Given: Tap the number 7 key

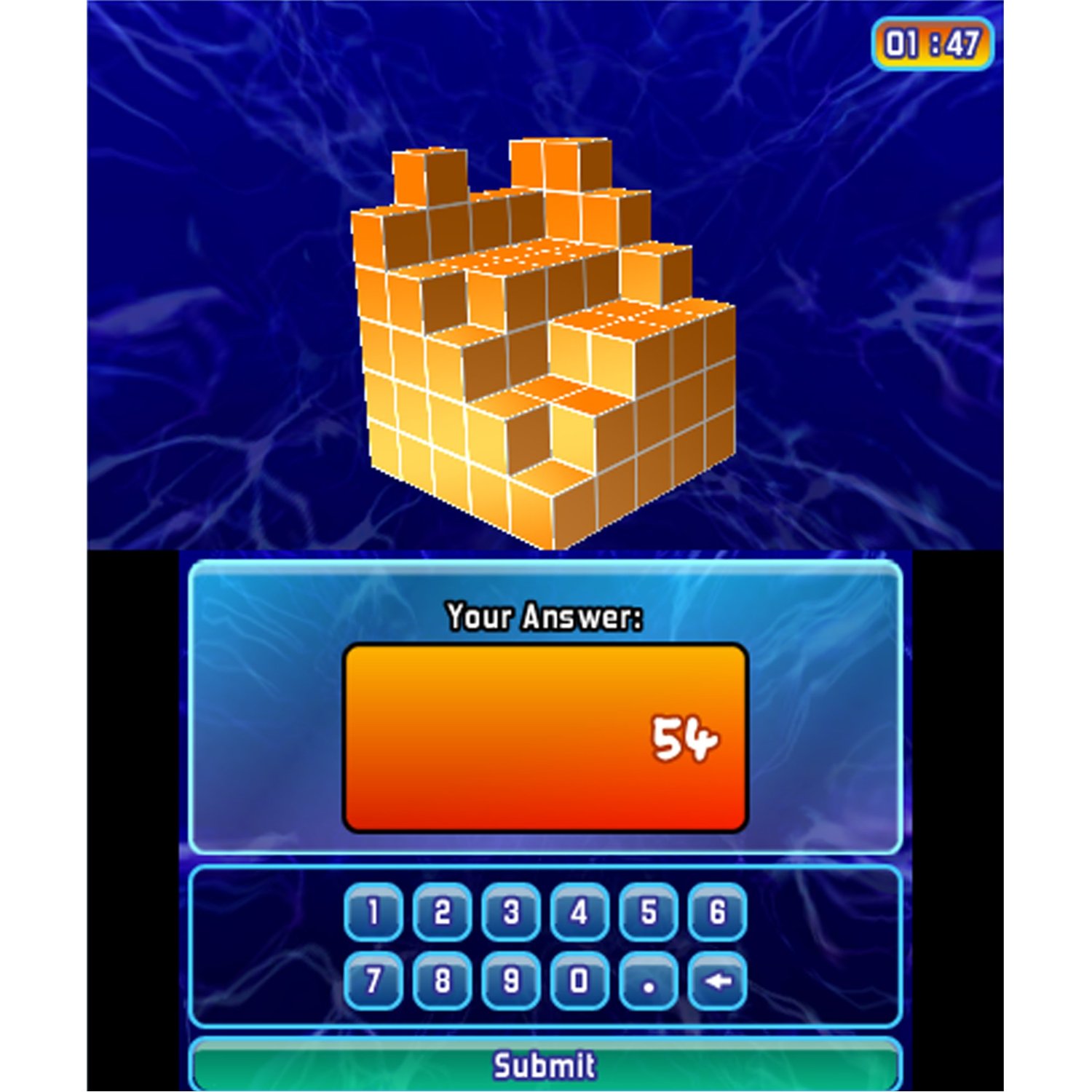Looking at the screenshot, I should tap(373, 981).
